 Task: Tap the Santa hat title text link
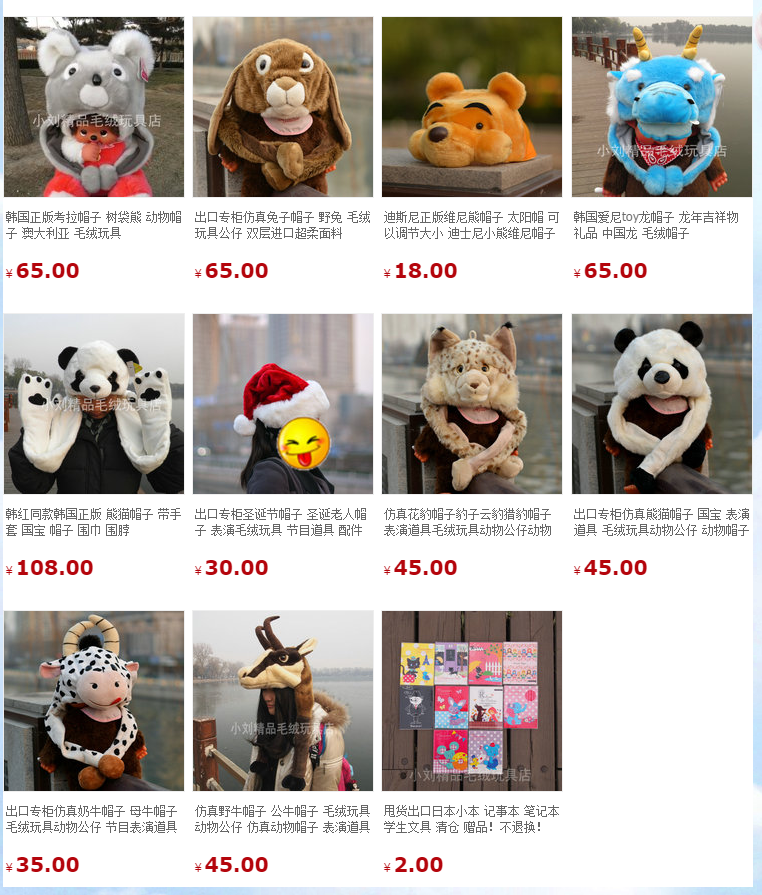(283, 522)
